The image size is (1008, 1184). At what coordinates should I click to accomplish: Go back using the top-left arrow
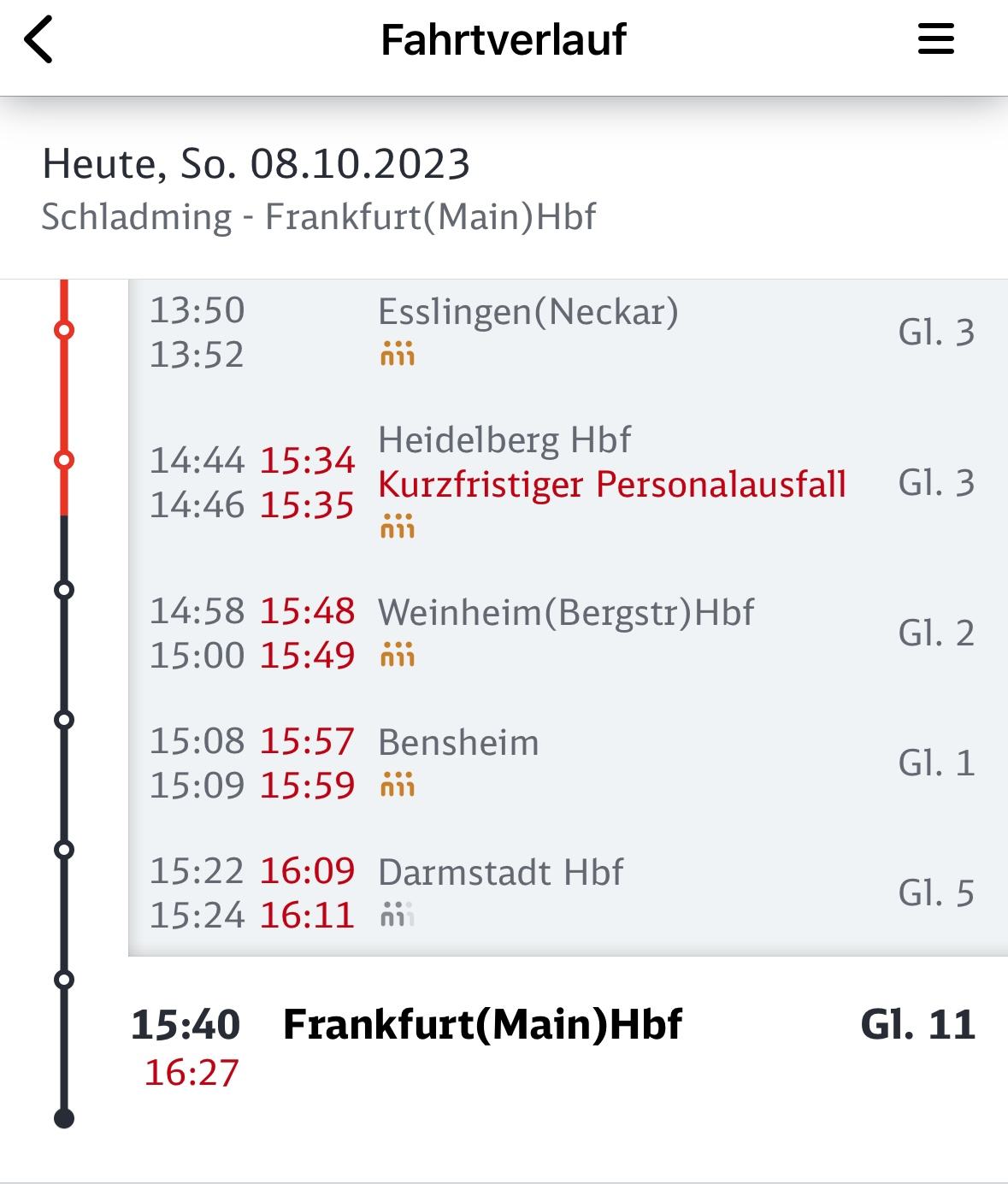(38, 40)
